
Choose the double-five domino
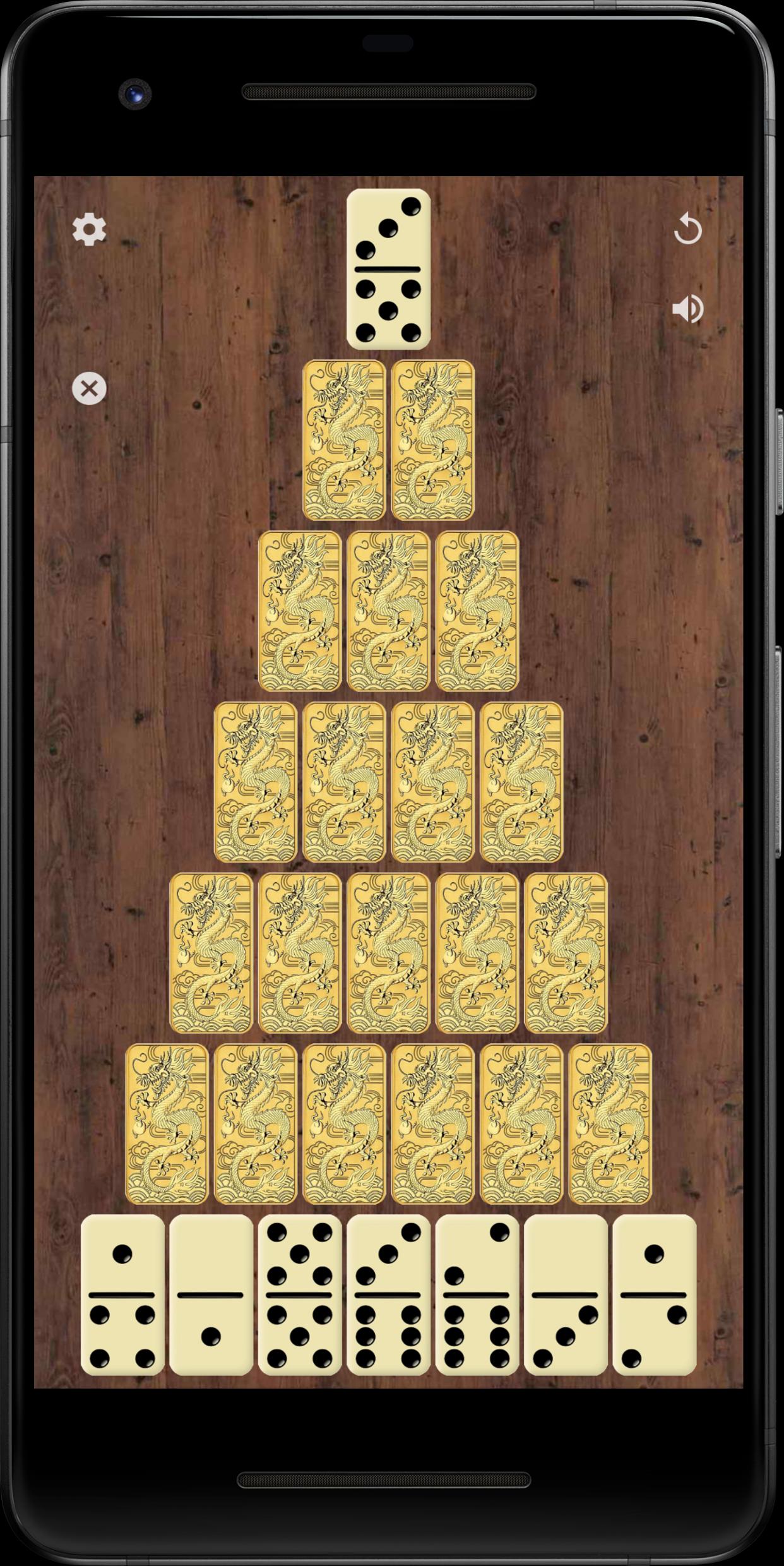[x=300, y=1294]
